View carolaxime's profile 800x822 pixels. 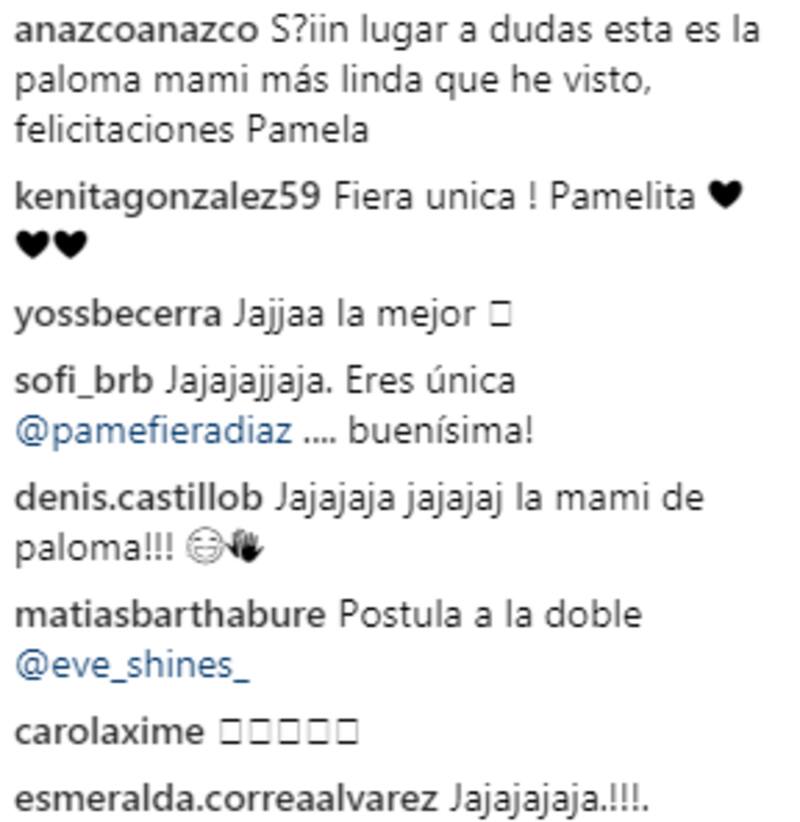(x=110, y=733)
